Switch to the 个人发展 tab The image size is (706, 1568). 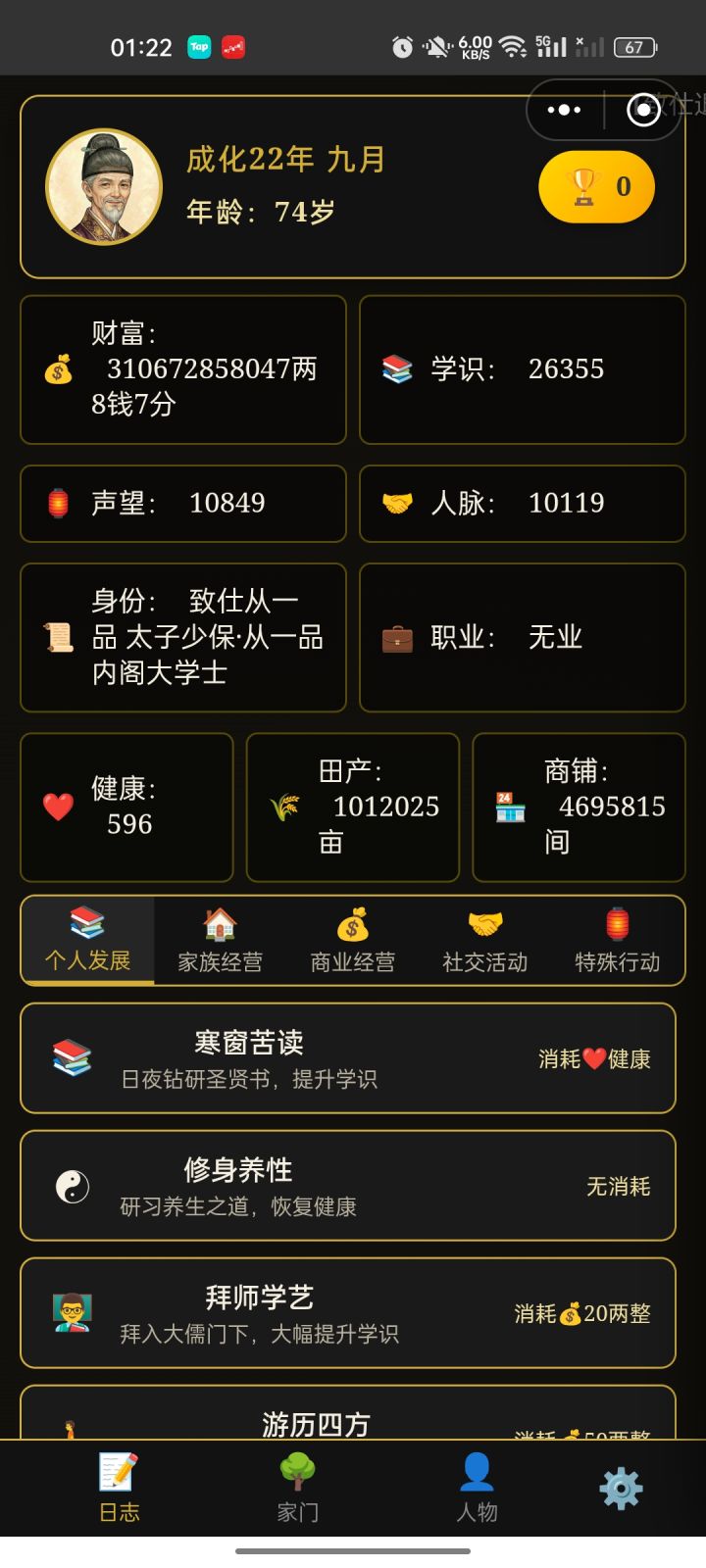[x=87, y=941]
